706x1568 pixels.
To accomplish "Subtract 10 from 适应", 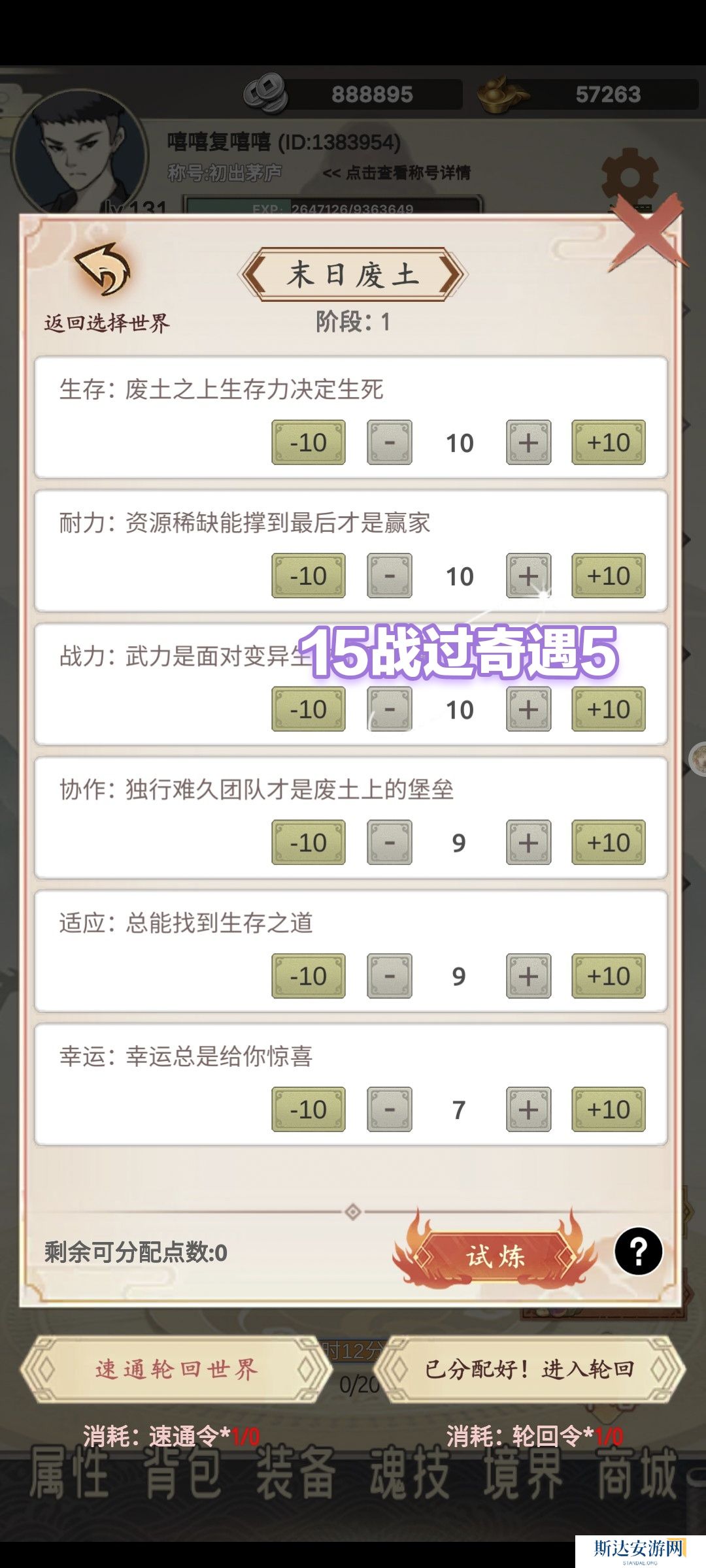I will [x=308, y=976].
